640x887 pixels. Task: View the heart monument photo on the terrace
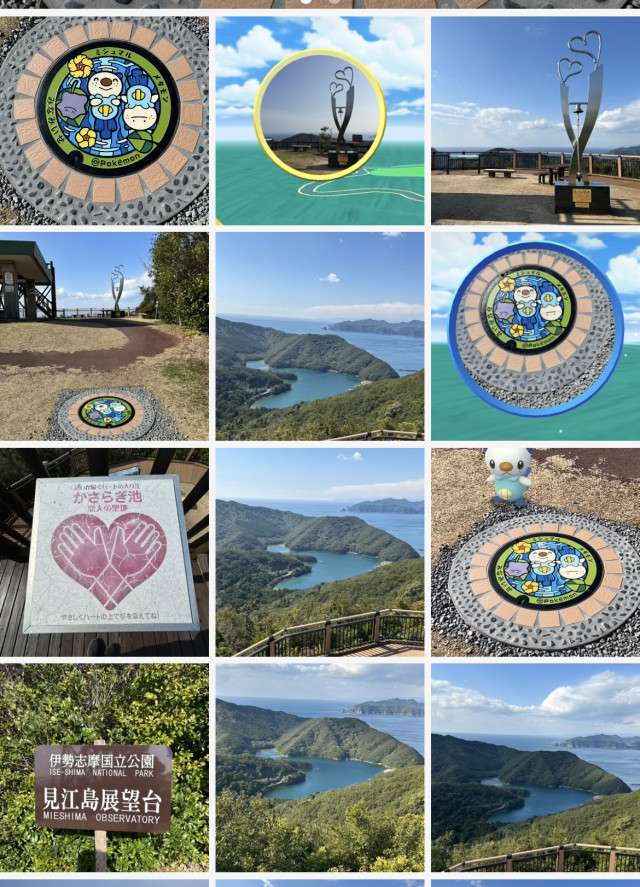coord(536,120)
